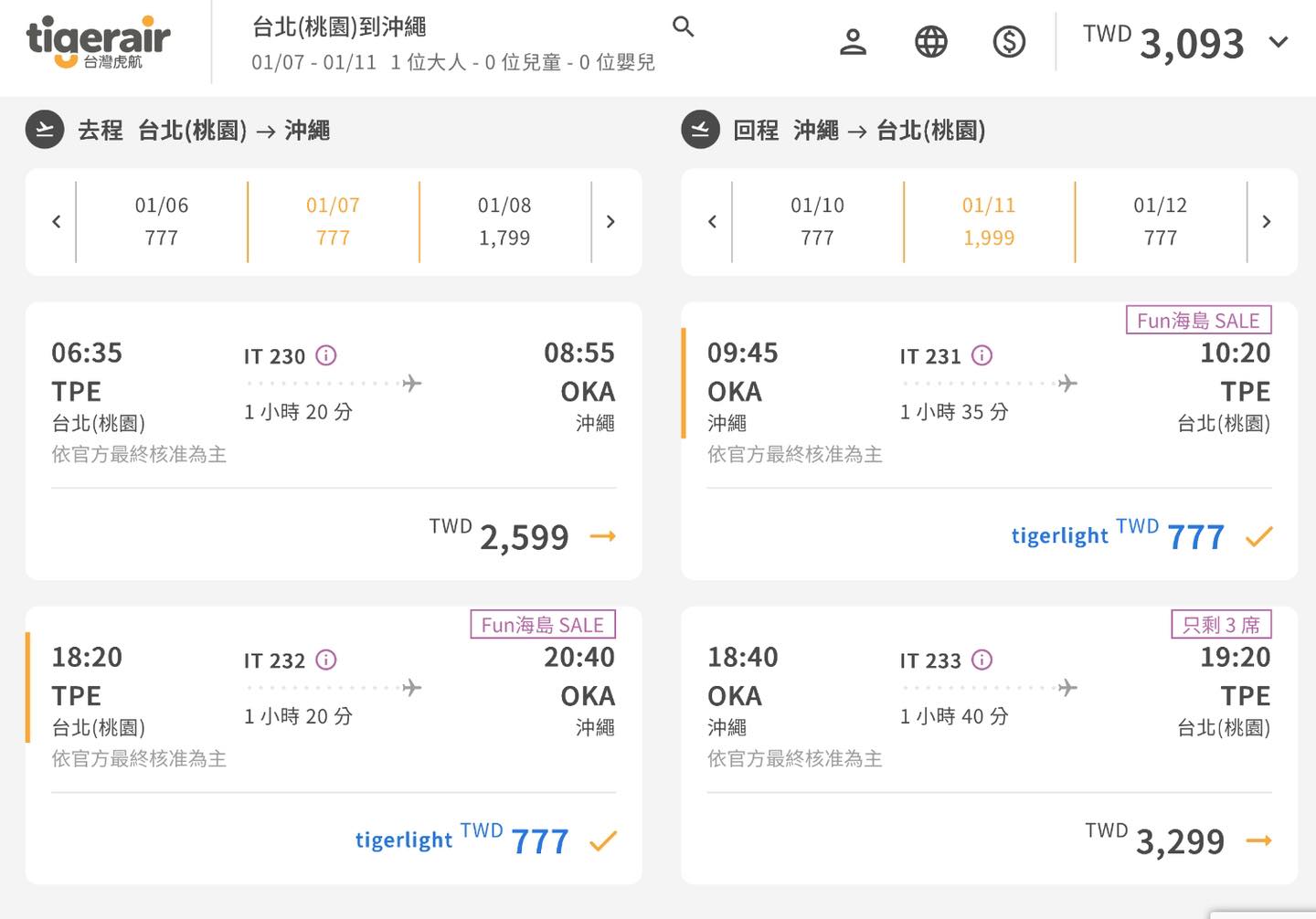
Task: View info for flight IT 231
Action: [982, 355]
